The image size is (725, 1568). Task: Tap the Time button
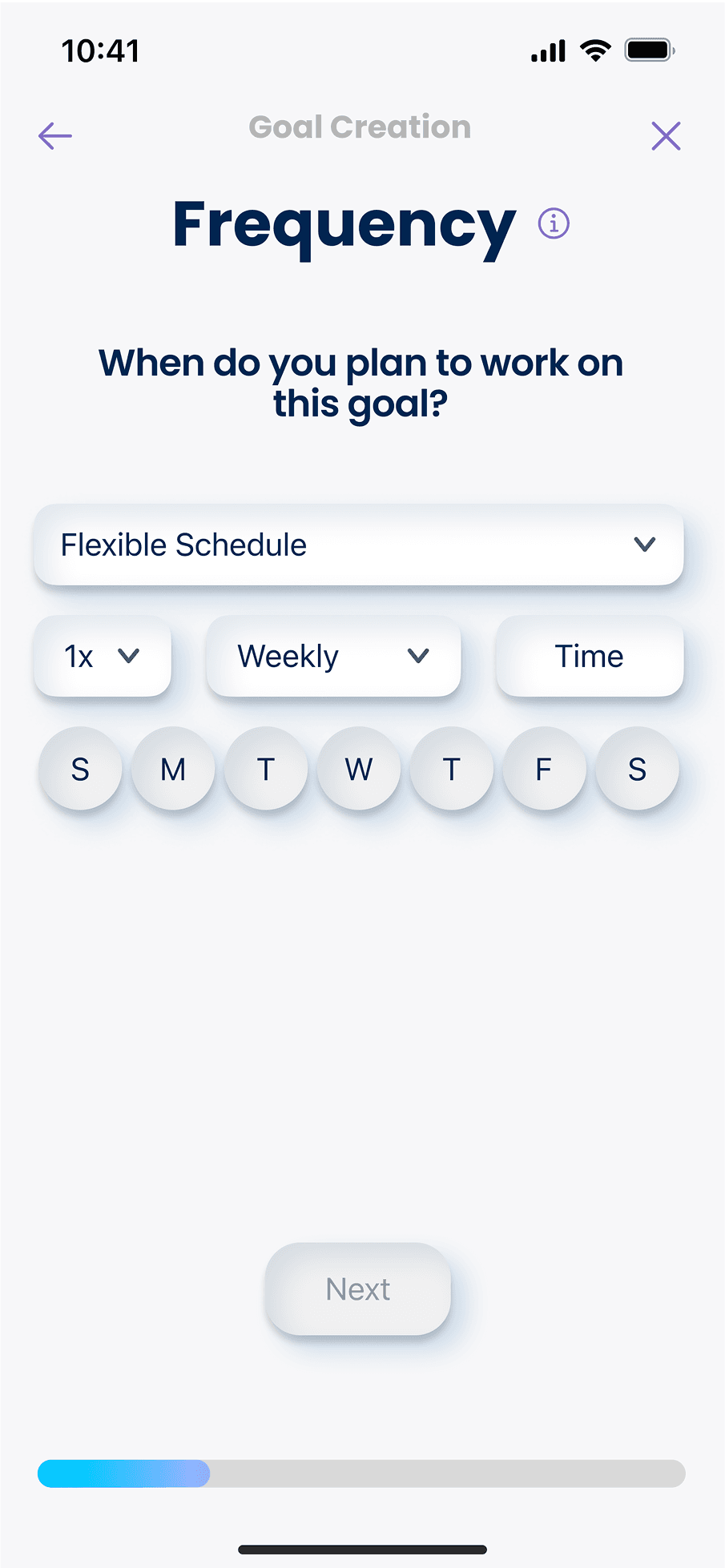[x=590, y=657]
